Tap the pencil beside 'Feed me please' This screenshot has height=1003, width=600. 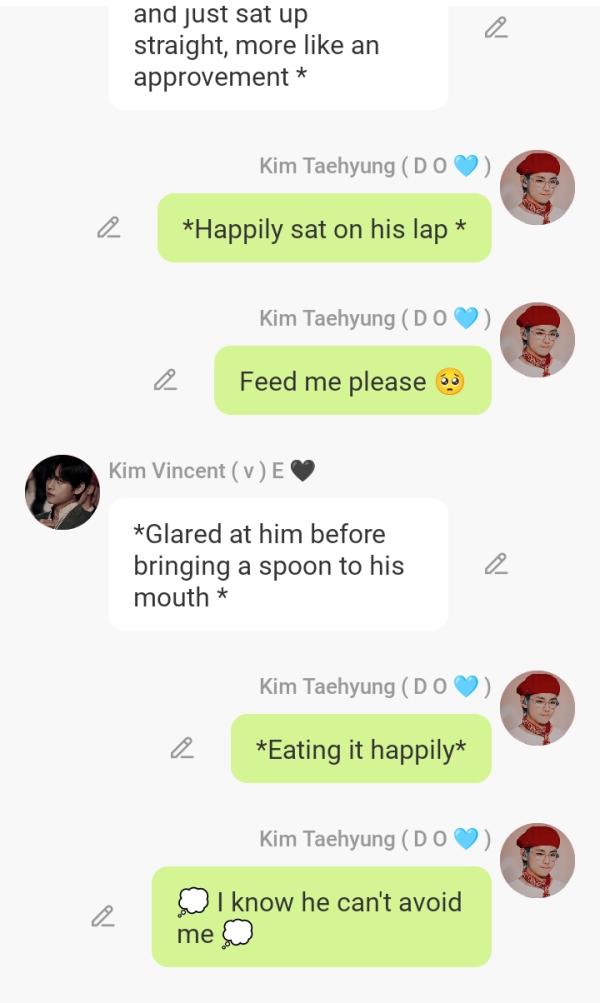[x=165, y=380]
